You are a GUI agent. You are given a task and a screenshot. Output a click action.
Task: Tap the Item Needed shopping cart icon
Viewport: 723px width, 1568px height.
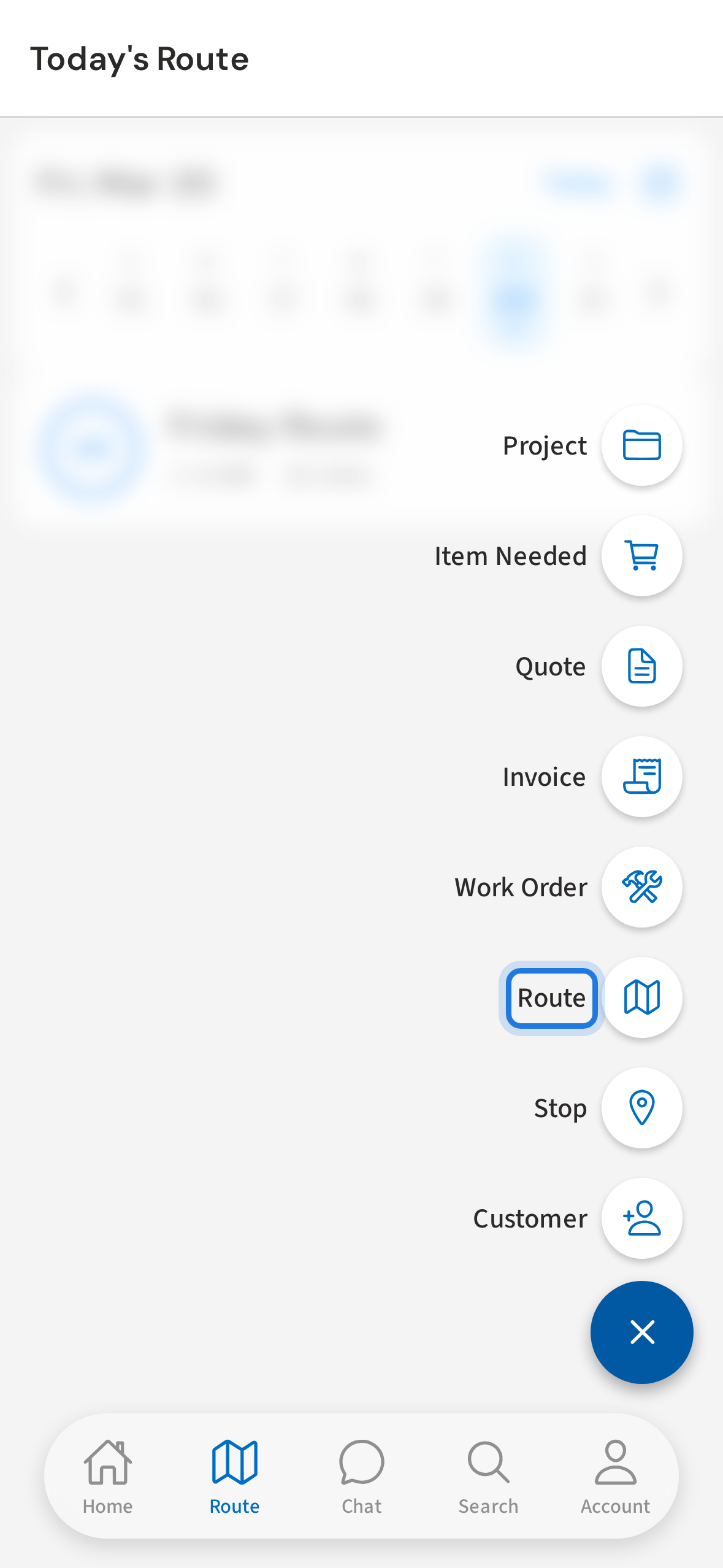point(641,556)
